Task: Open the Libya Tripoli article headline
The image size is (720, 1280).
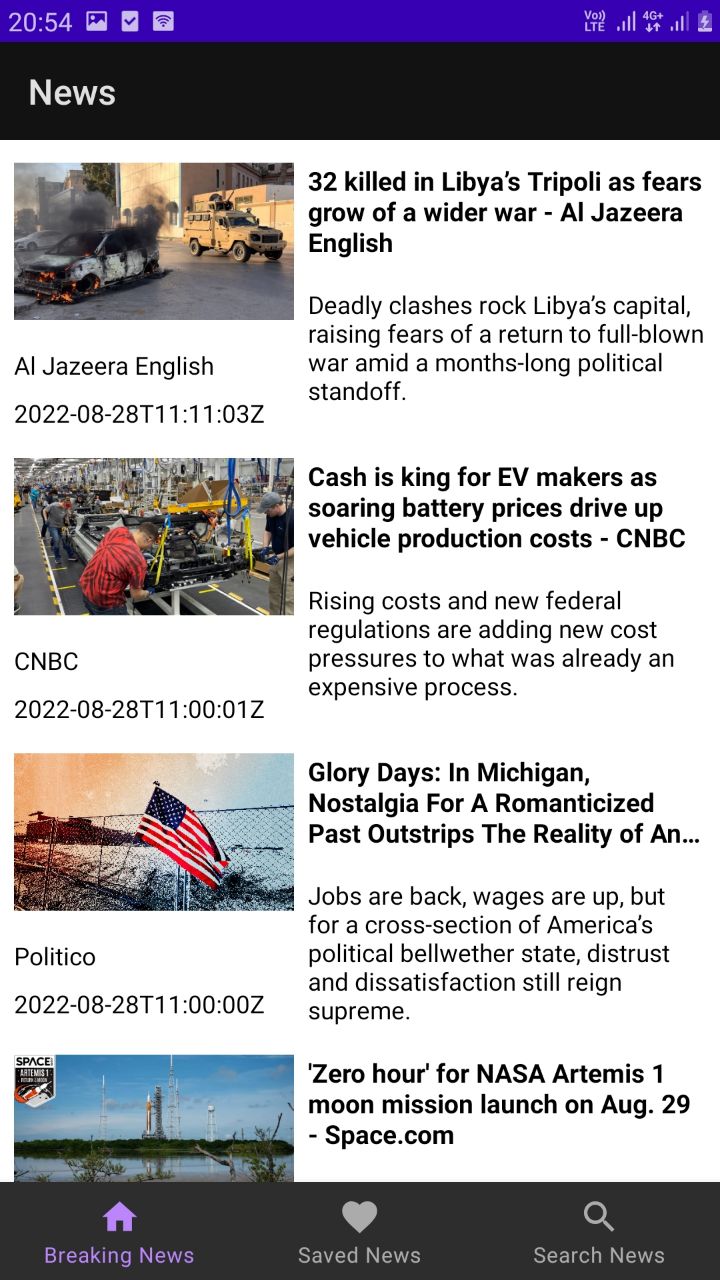Action: click(x=505, y=212)
